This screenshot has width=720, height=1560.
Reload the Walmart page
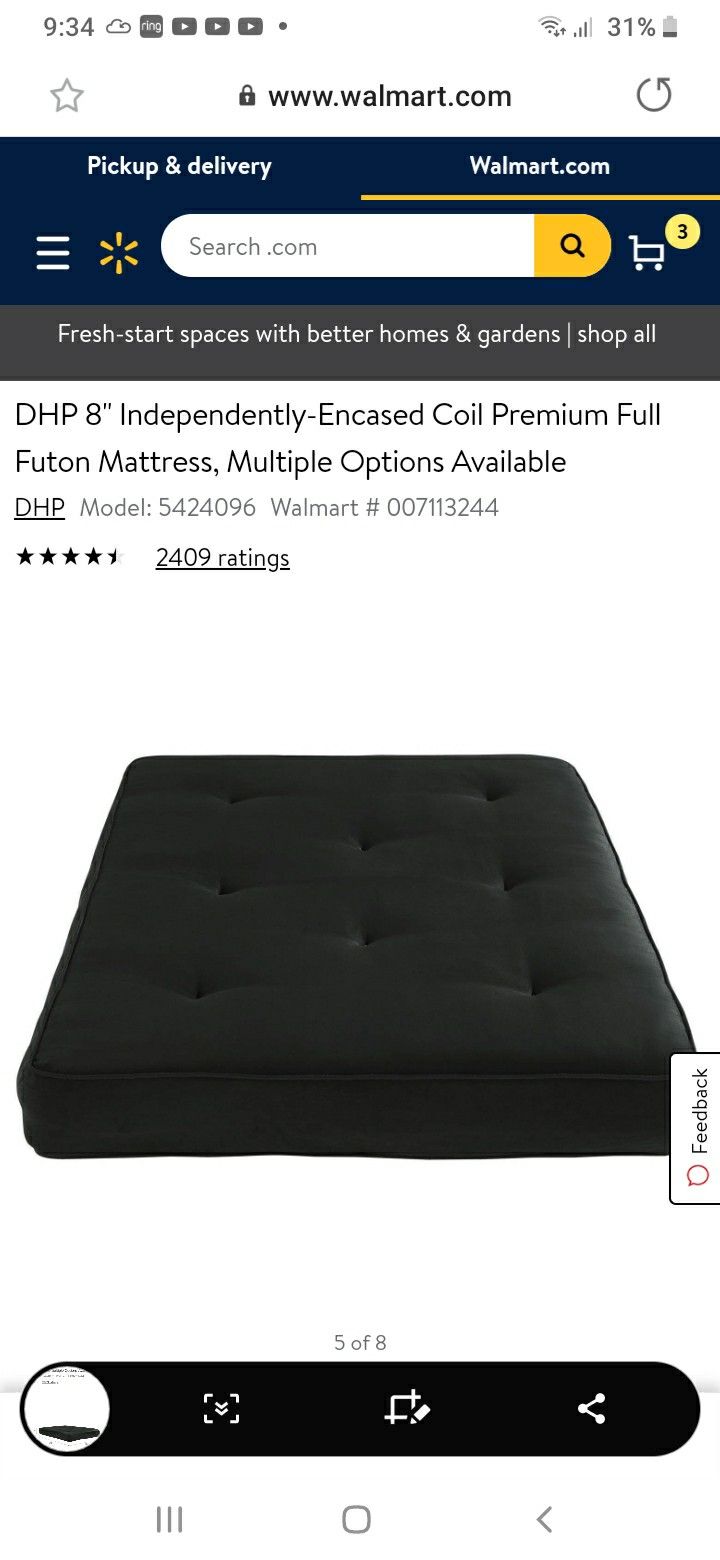[654, 96]
